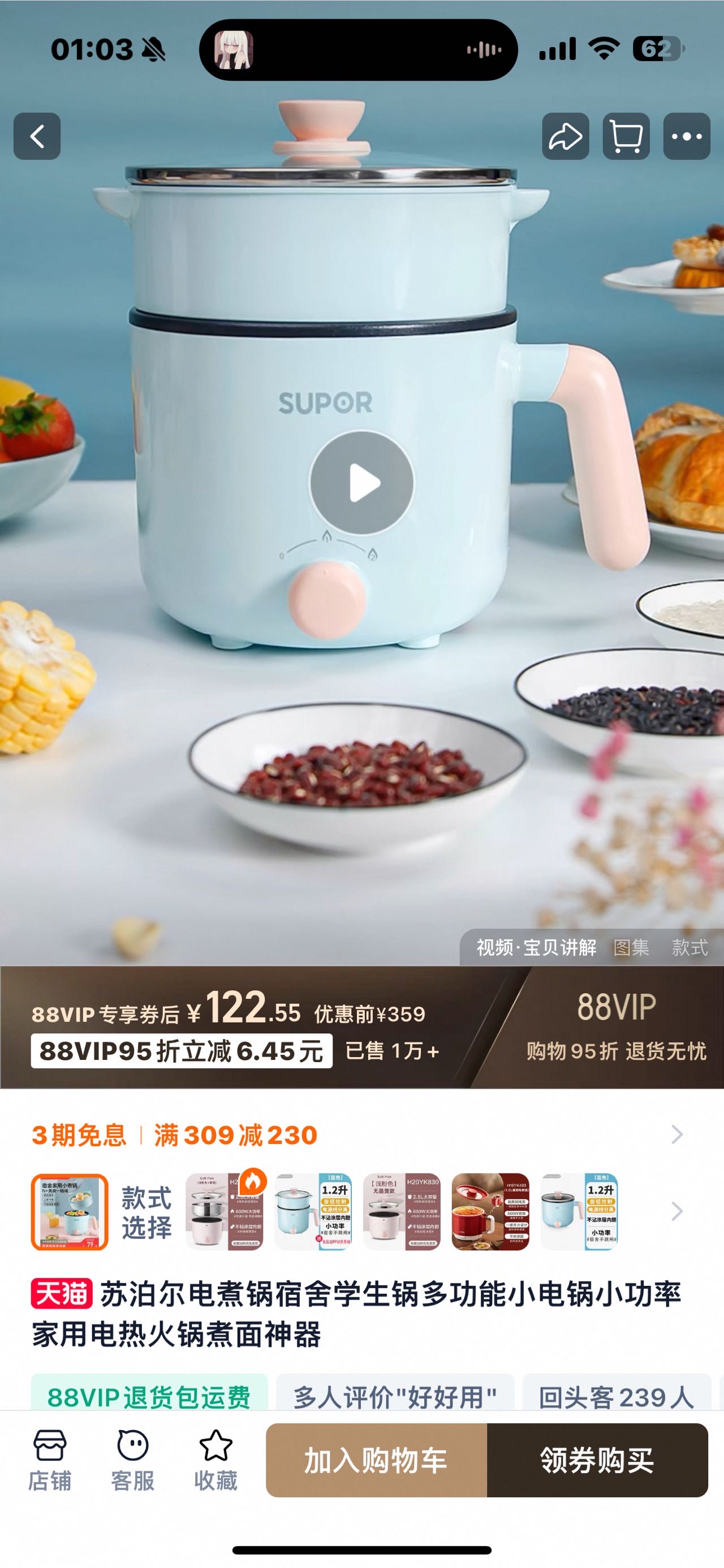Go back to the previous page
This screenshot has width=724, height=1568.
tap(37, 136)
